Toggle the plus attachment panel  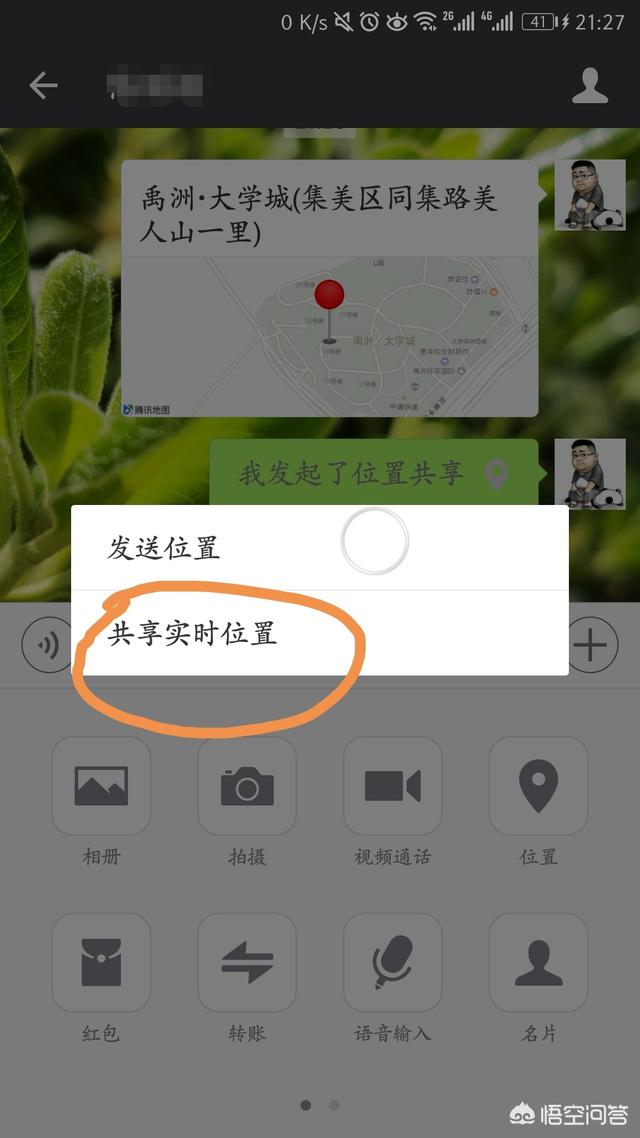pos(591,645)
